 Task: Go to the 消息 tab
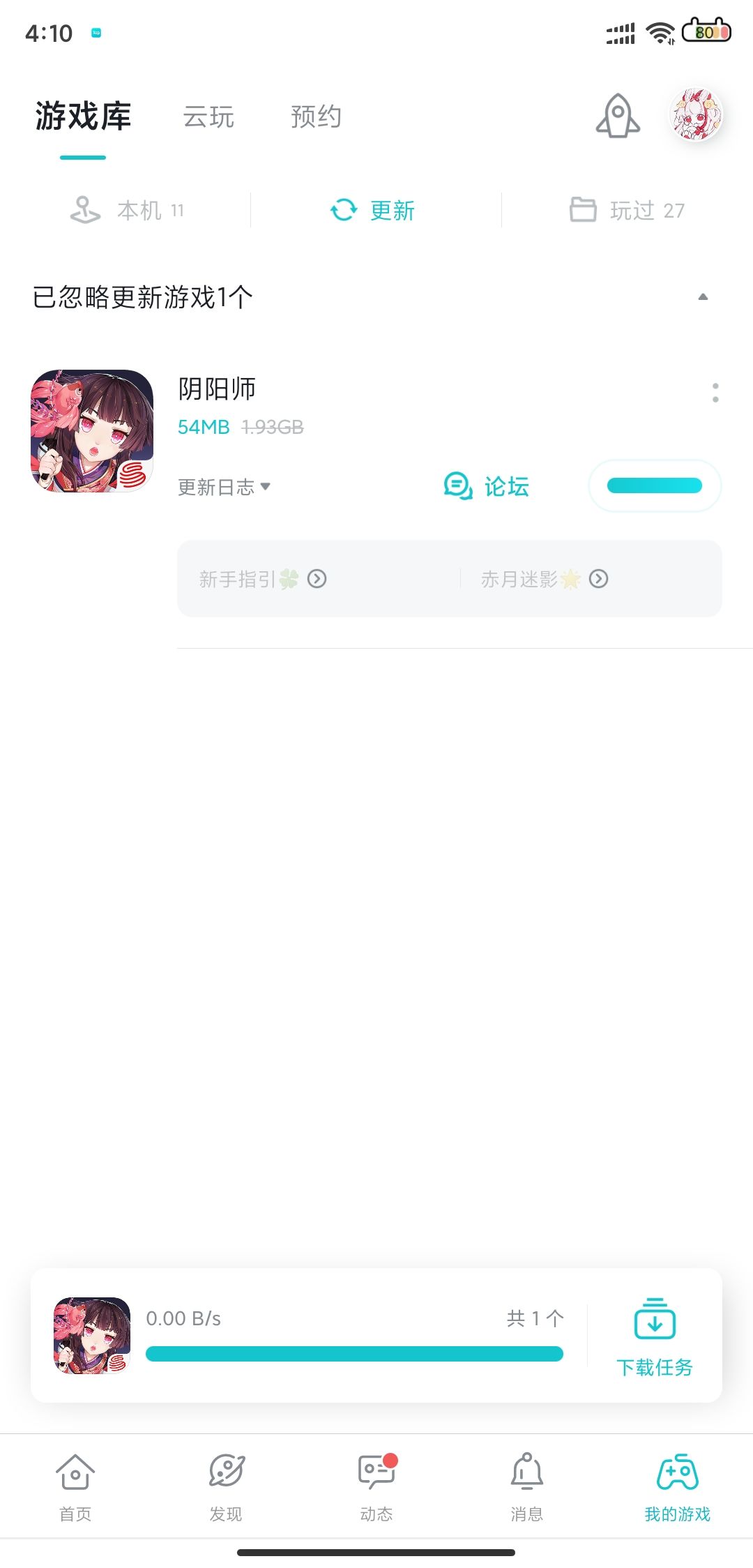(x=527, y=1486)
